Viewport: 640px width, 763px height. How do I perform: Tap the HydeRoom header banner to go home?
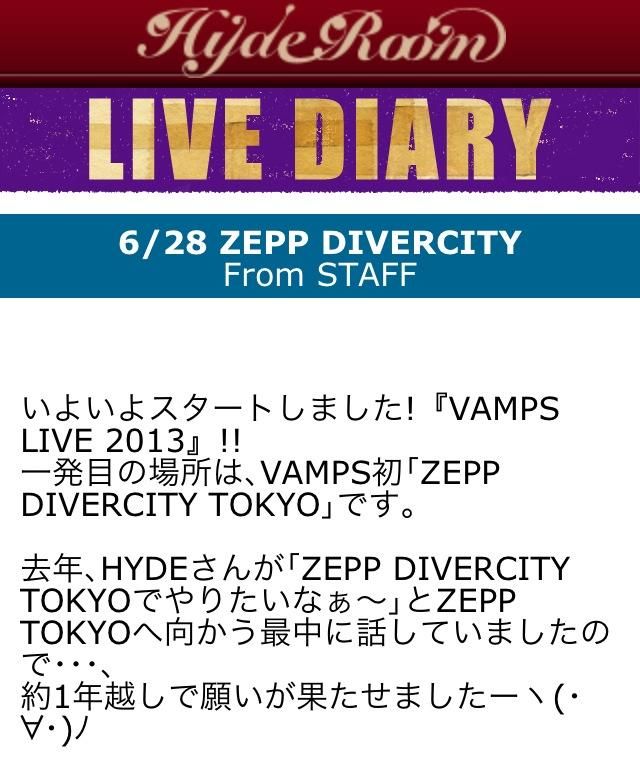320,40
